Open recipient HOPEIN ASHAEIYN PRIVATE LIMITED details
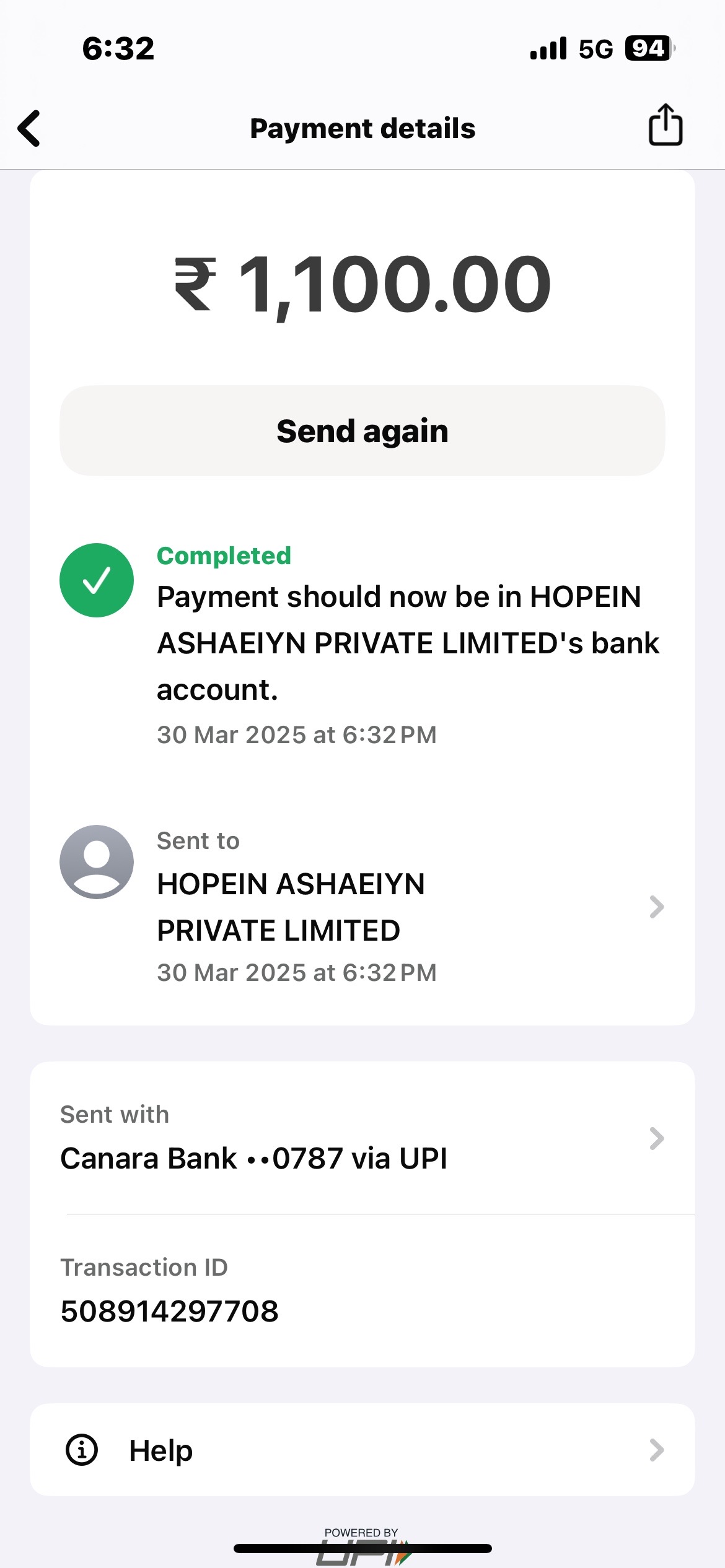725x1568 pixels. [x=362, y=907]
